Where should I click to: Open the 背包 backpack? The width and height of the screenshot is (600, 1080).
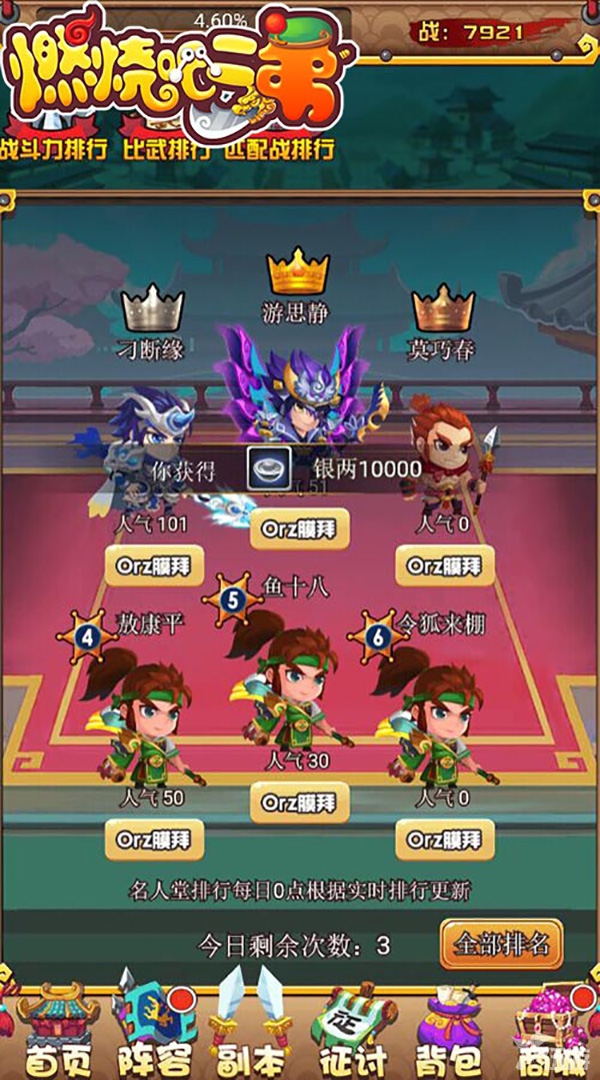(448, 1025)
